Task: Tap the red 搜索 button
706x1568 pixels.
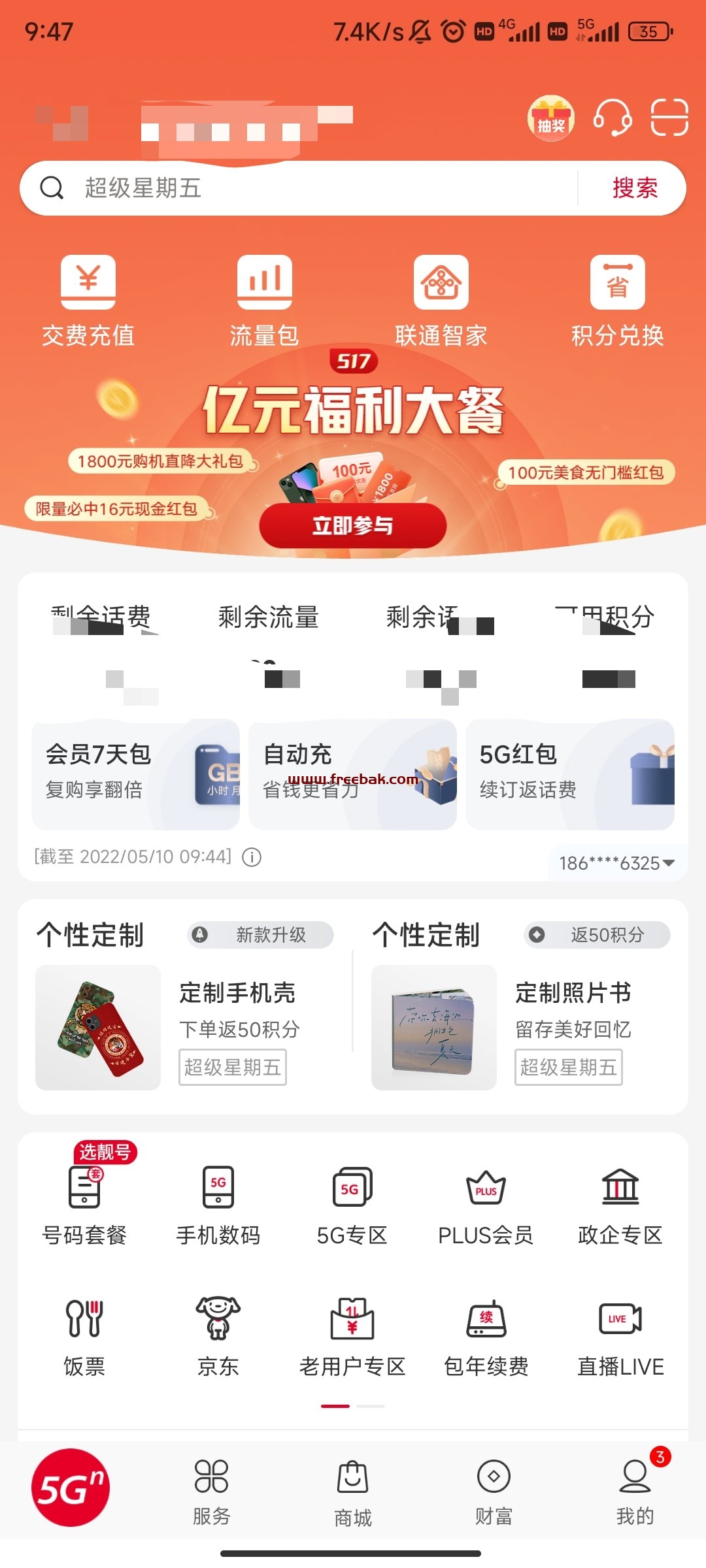Action: pyautogui.click(x=635, y=188)
